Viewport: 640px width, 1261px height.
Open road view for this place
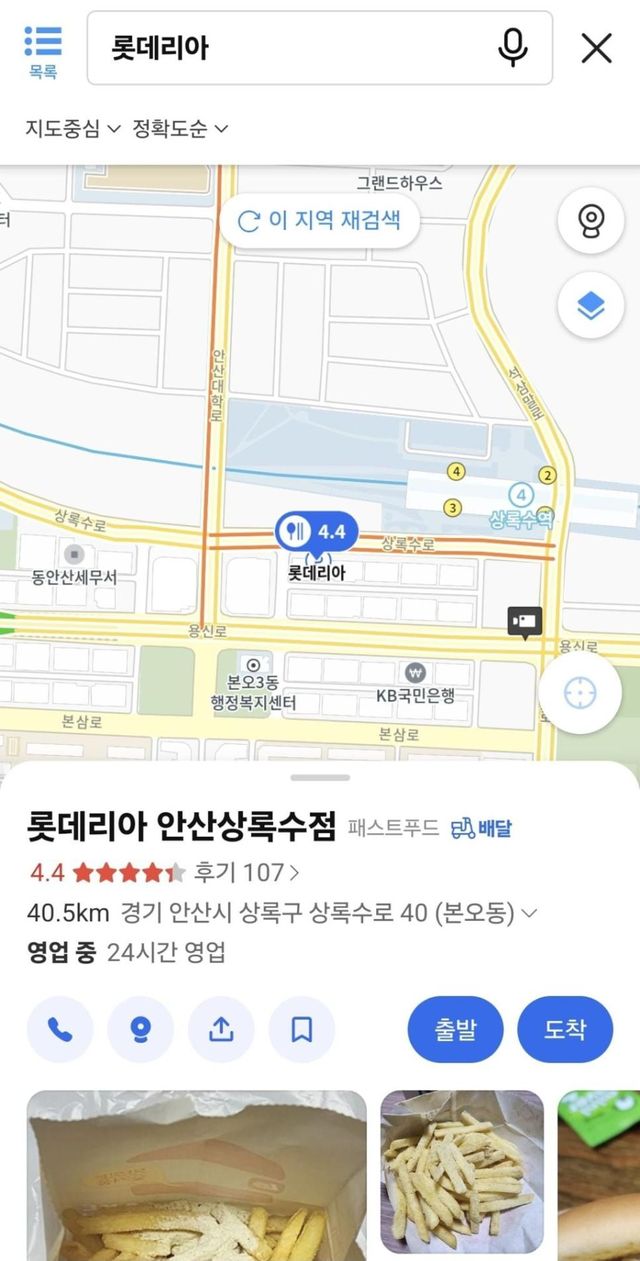(141, 1029)
